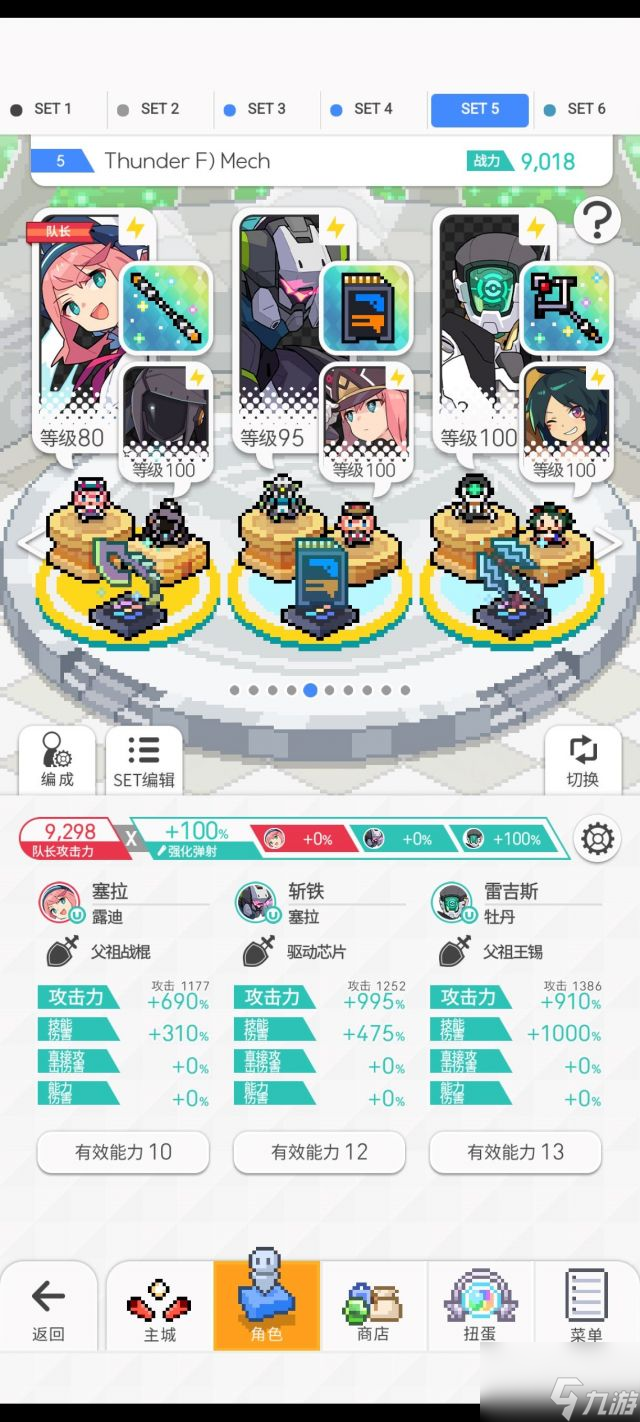Show the next team with right arrow
The width and height of the screenshot is (640, 1422).
(x=608, y=545)
